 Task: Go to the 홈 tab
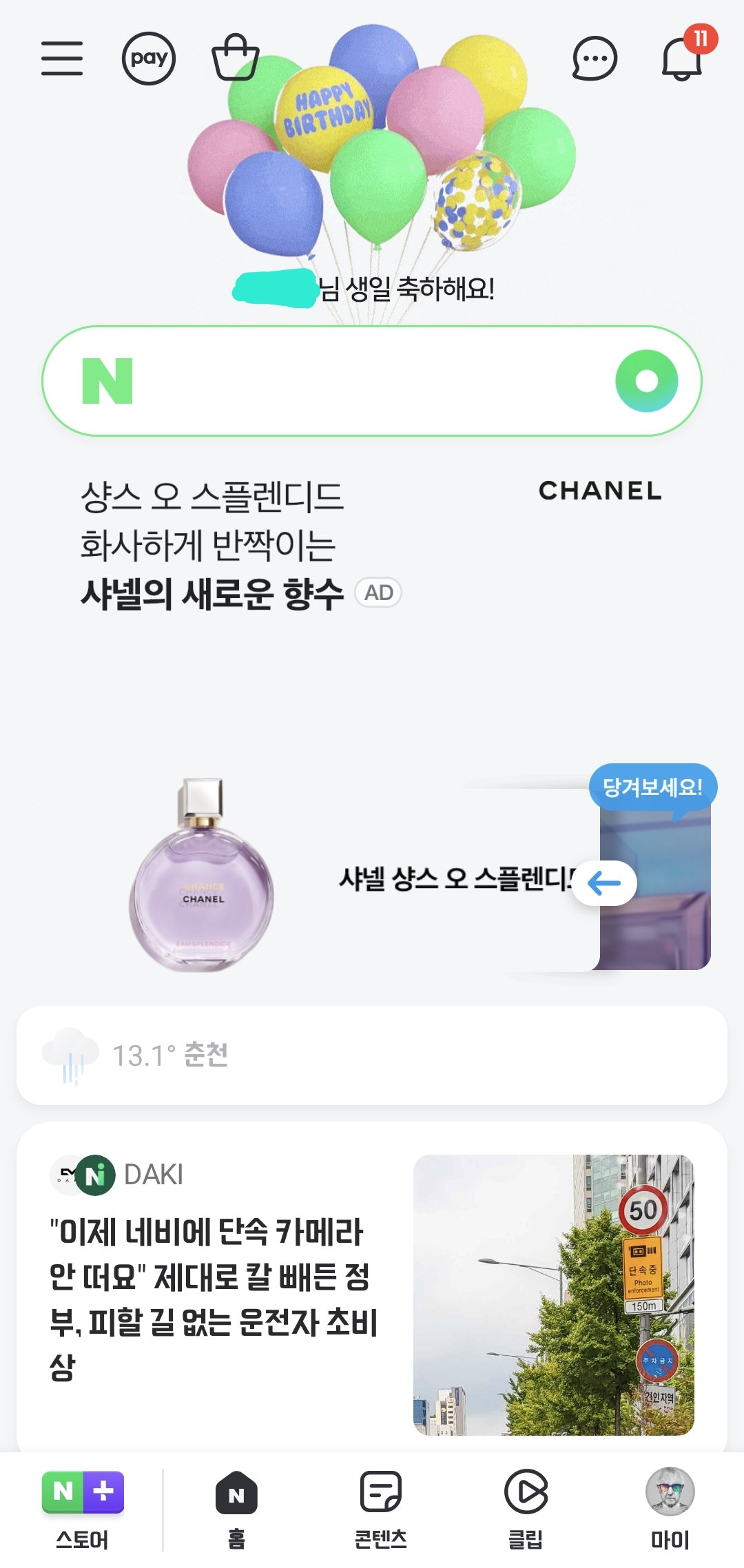(x=236, y=1510)
